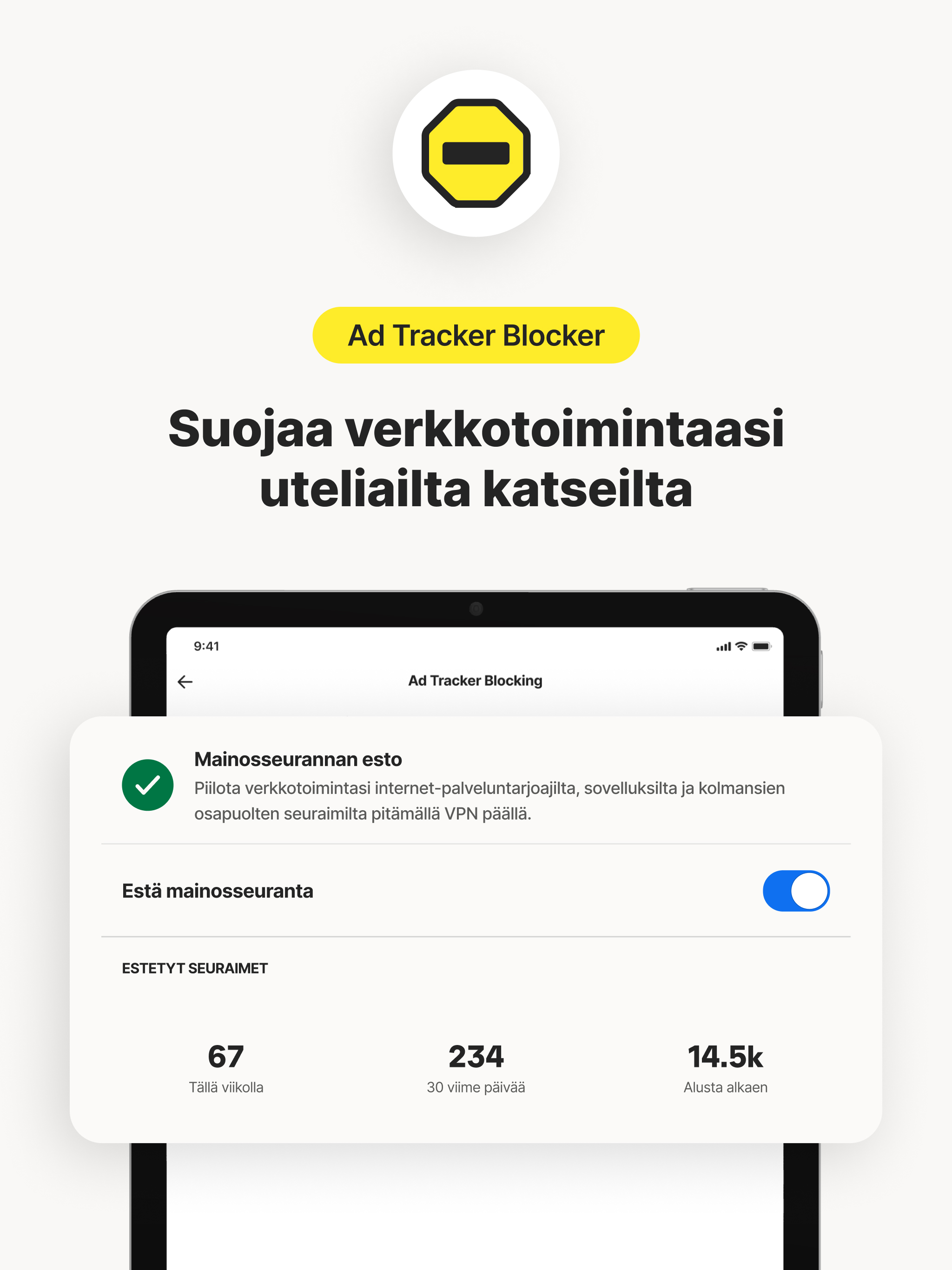Click the yellow Ad Tracker Blocker badge
Image resolution: width=952 pixels, height=1270 pixels.
point(476,334)
